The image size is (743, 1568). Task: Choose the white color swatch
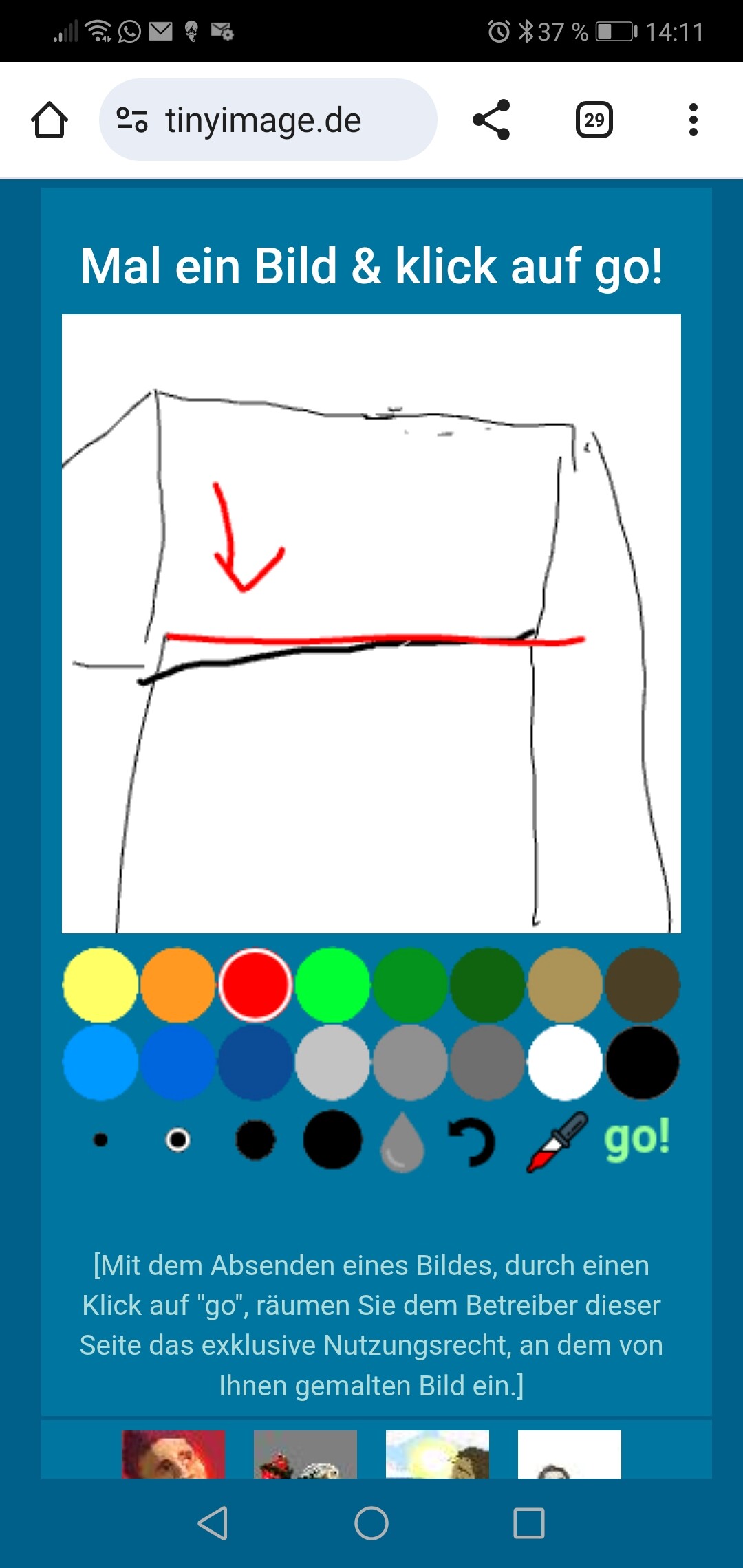pos(565,1063)
